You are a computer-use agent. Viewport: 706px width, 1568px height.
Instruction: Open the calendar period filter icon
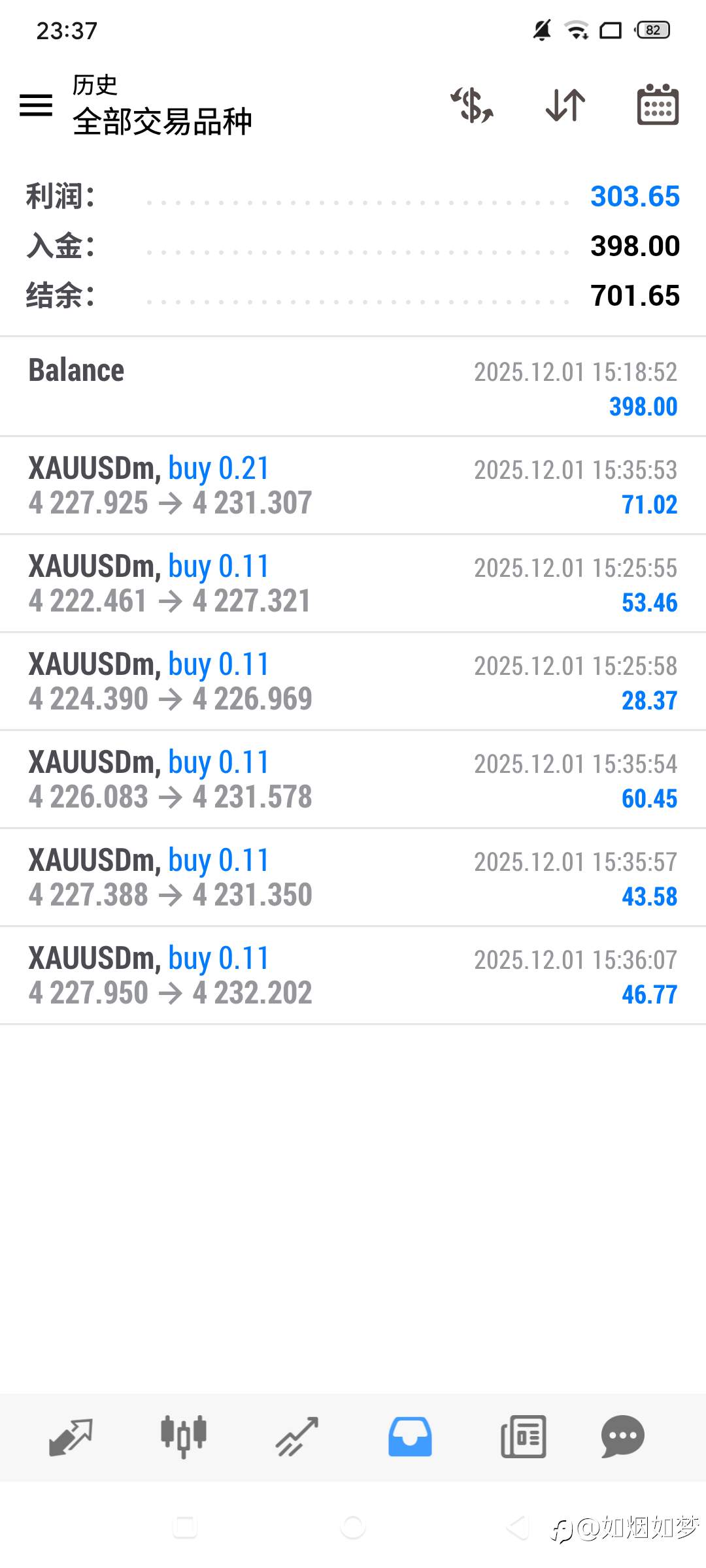pos(658,106)
